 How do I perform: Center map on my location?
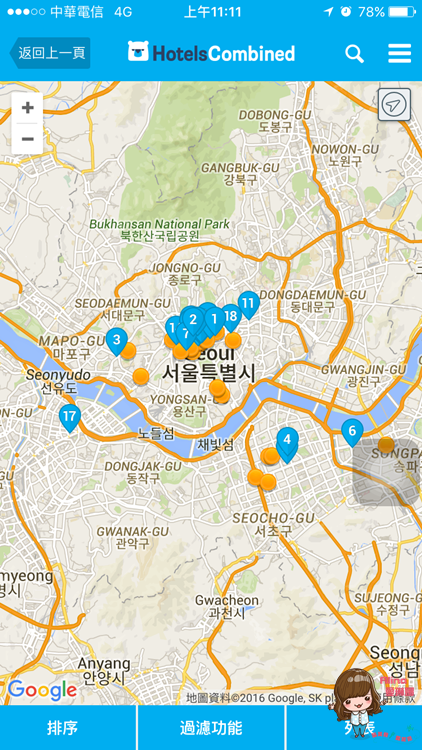tap(394, 105)
